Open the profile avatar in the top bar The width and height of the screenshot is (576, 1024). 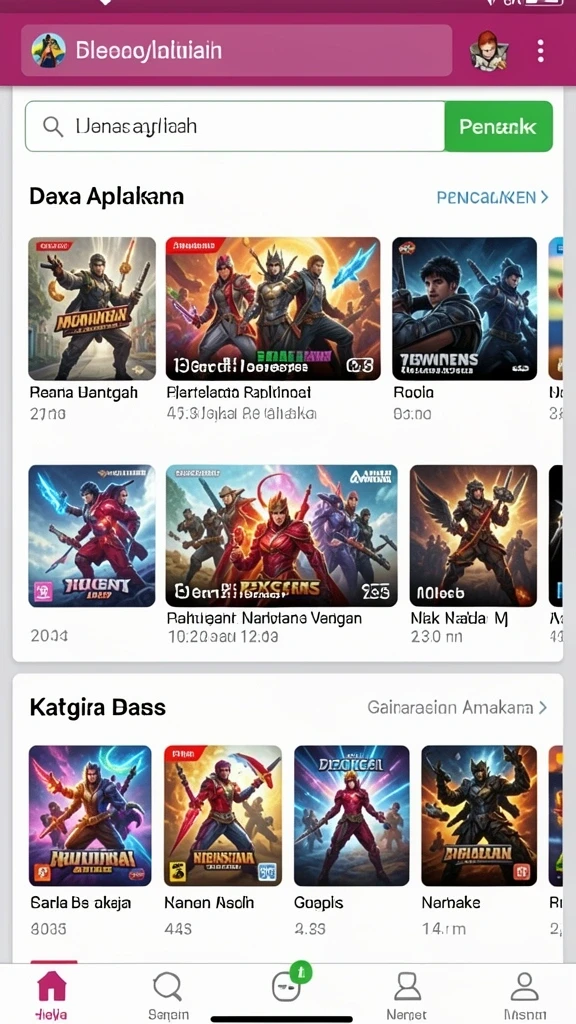pos(489,51)
